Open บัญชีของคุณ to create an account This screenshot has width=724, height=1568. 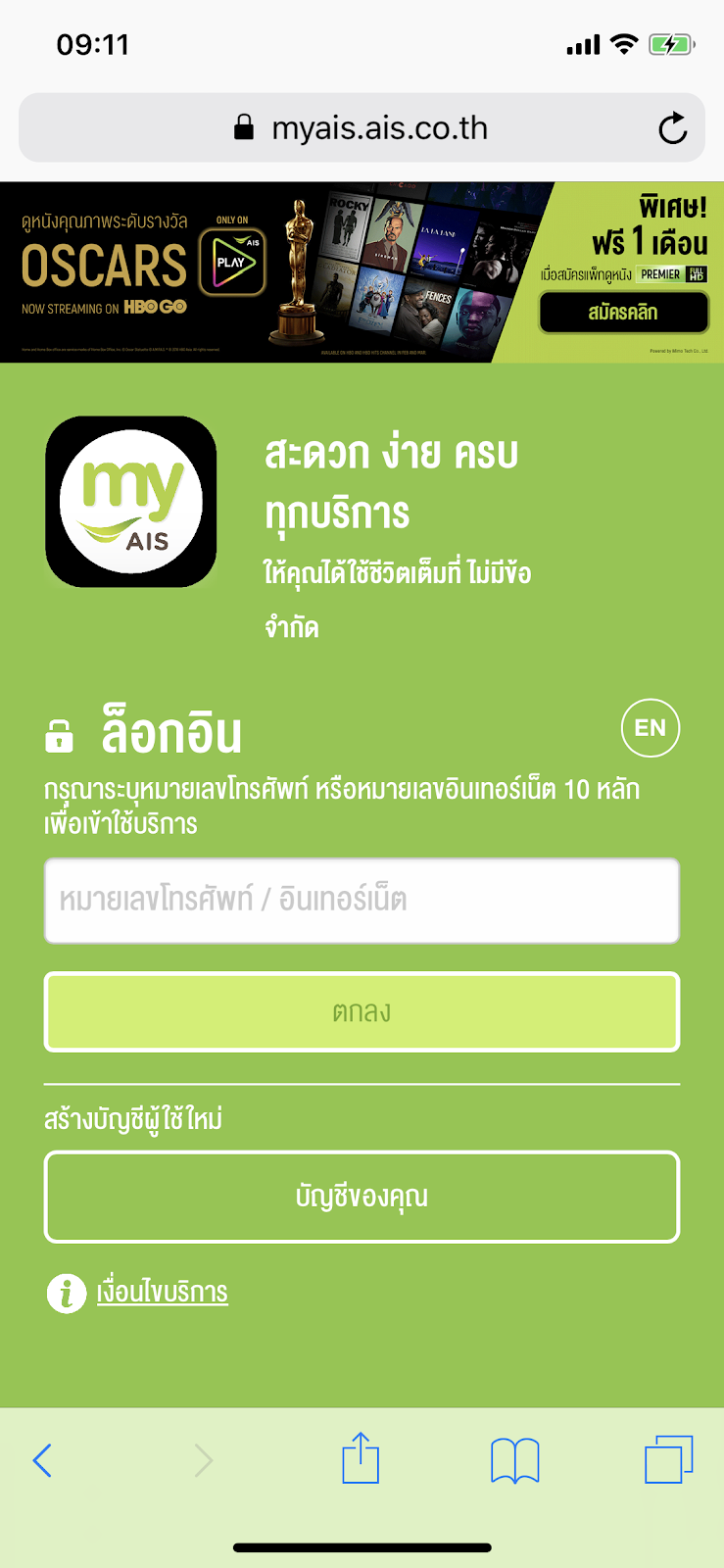[362, 1197]
